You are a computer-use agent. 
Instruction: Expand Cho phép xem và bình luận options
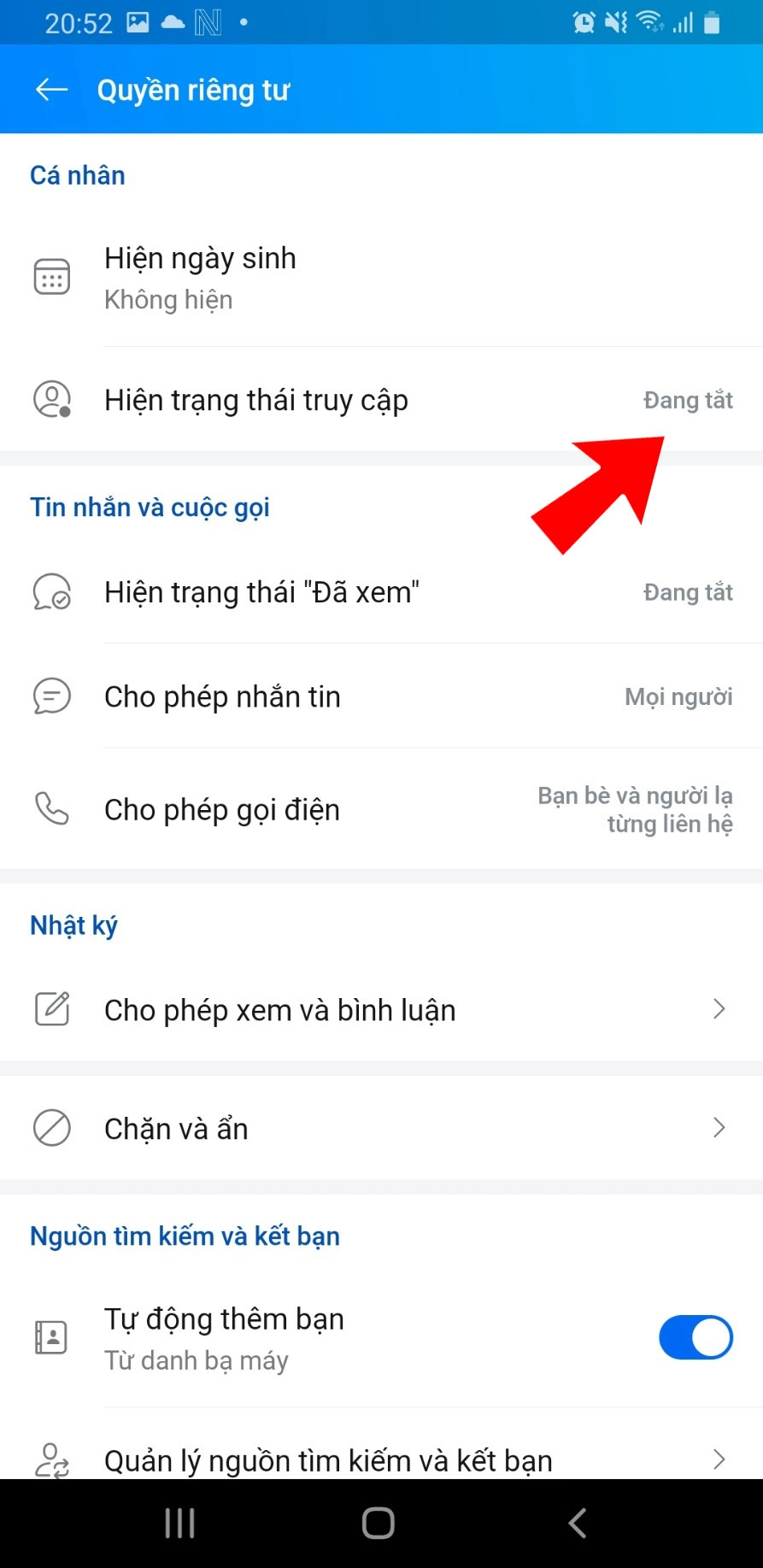point(719,1009)
